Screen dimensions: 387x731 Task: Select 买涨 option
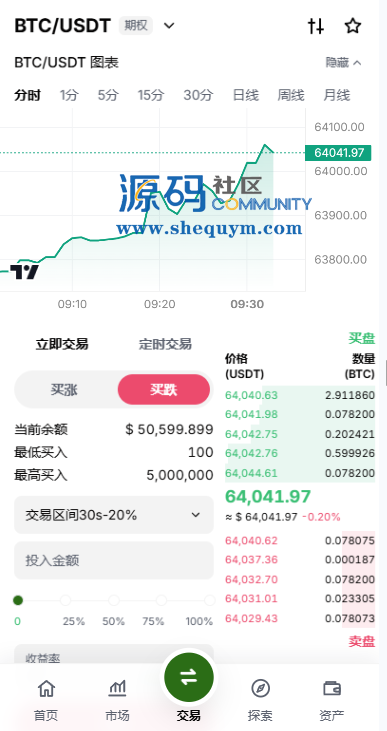click(x=64, y=390)
